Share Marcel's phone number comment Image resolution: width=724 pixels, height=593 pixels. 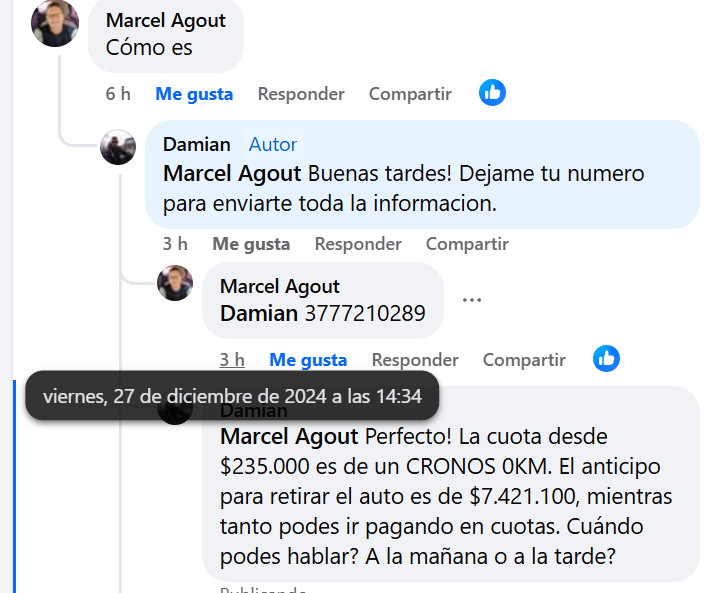coord(524,360)
